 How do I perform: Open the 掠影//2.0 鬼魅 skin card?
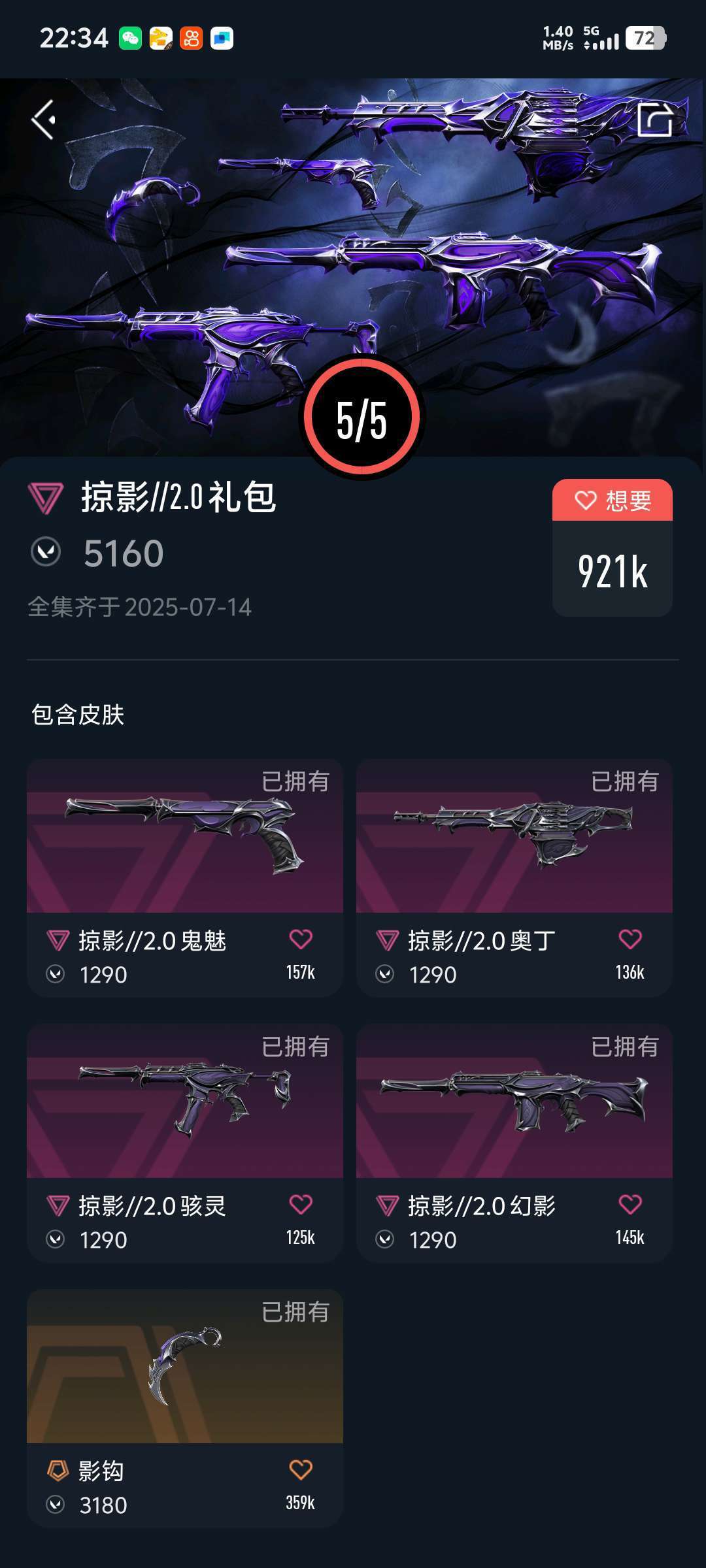pos(185,877)
